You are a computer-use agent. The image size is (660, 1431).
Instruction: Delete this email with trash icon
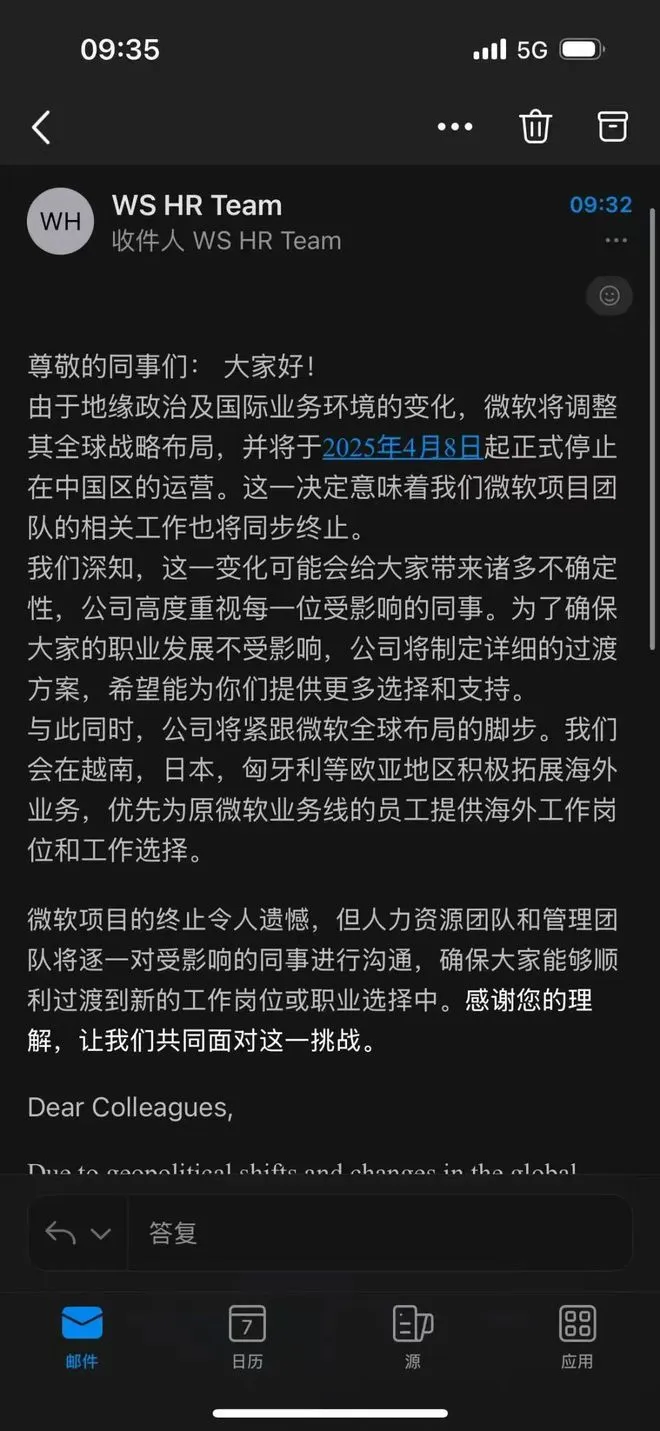pos(535,127)
